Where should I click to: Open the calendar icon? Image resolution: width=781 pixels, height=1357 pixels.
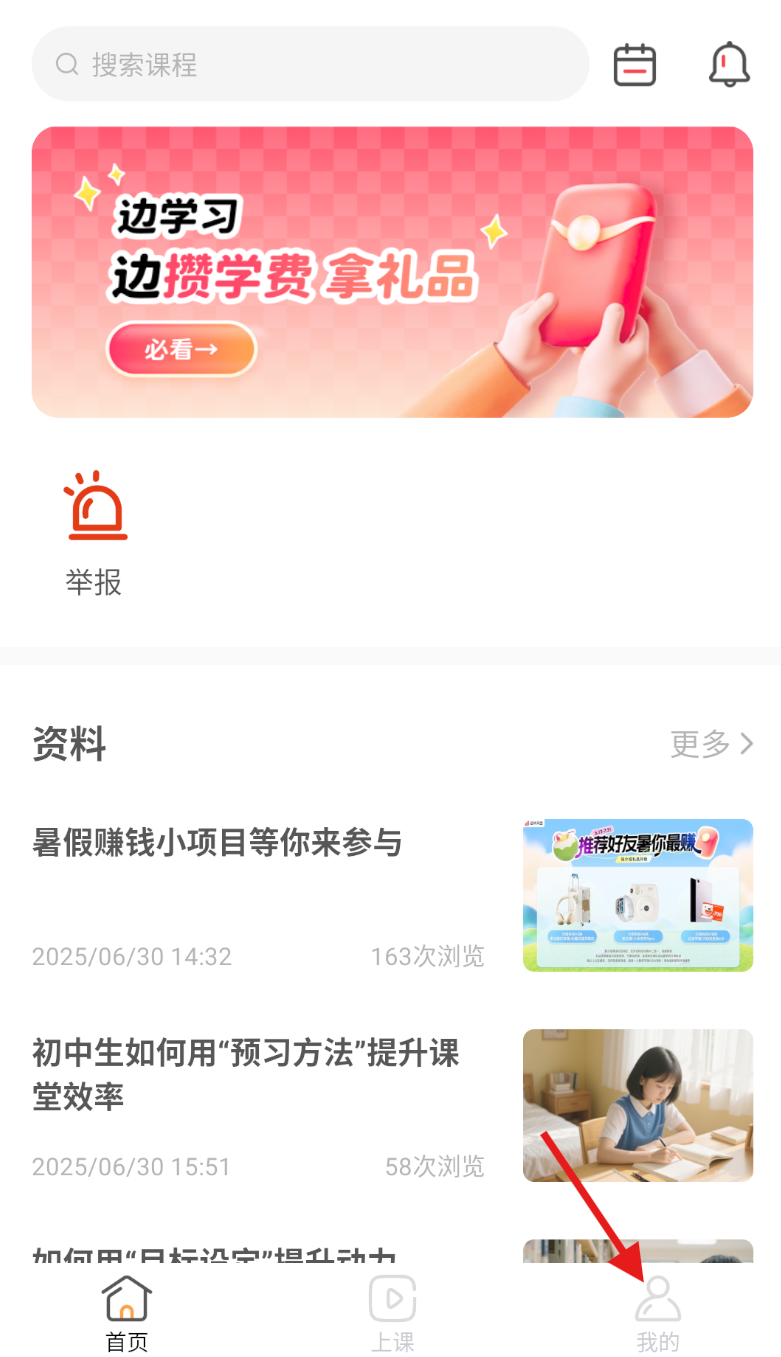tap(634, 65)
